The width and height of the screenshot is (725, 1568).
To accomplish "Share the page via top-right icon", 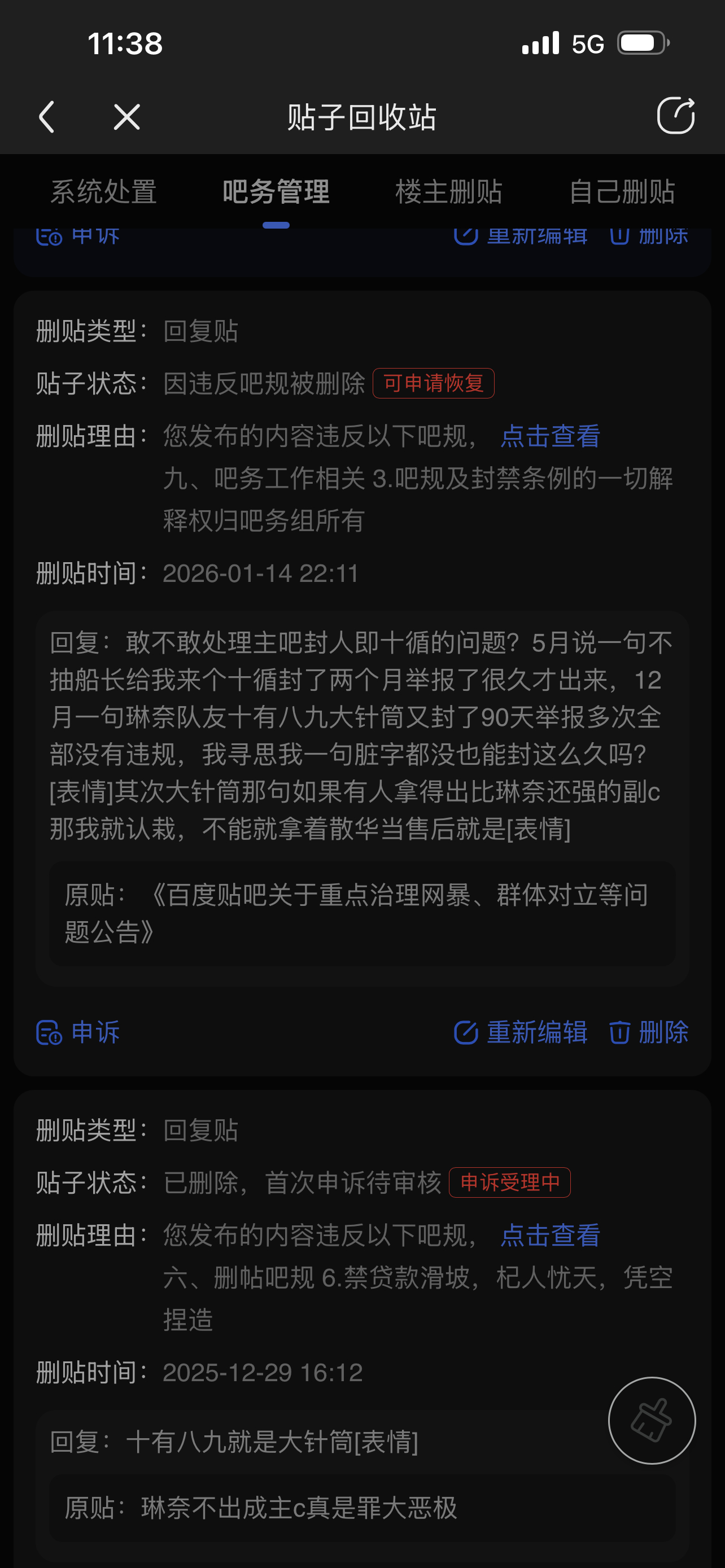I will [x=676, y=115].
